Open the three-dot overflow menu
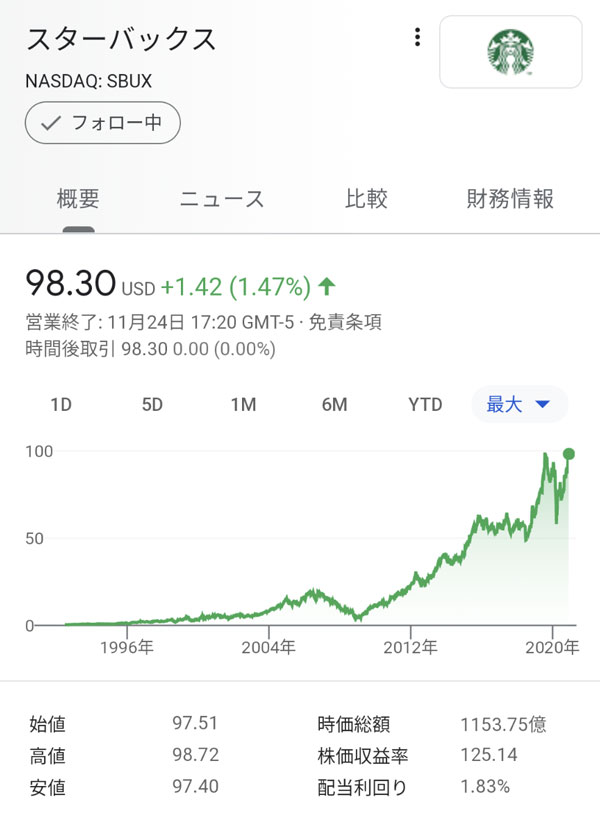 pyautogui.click(x=417, y=38)
